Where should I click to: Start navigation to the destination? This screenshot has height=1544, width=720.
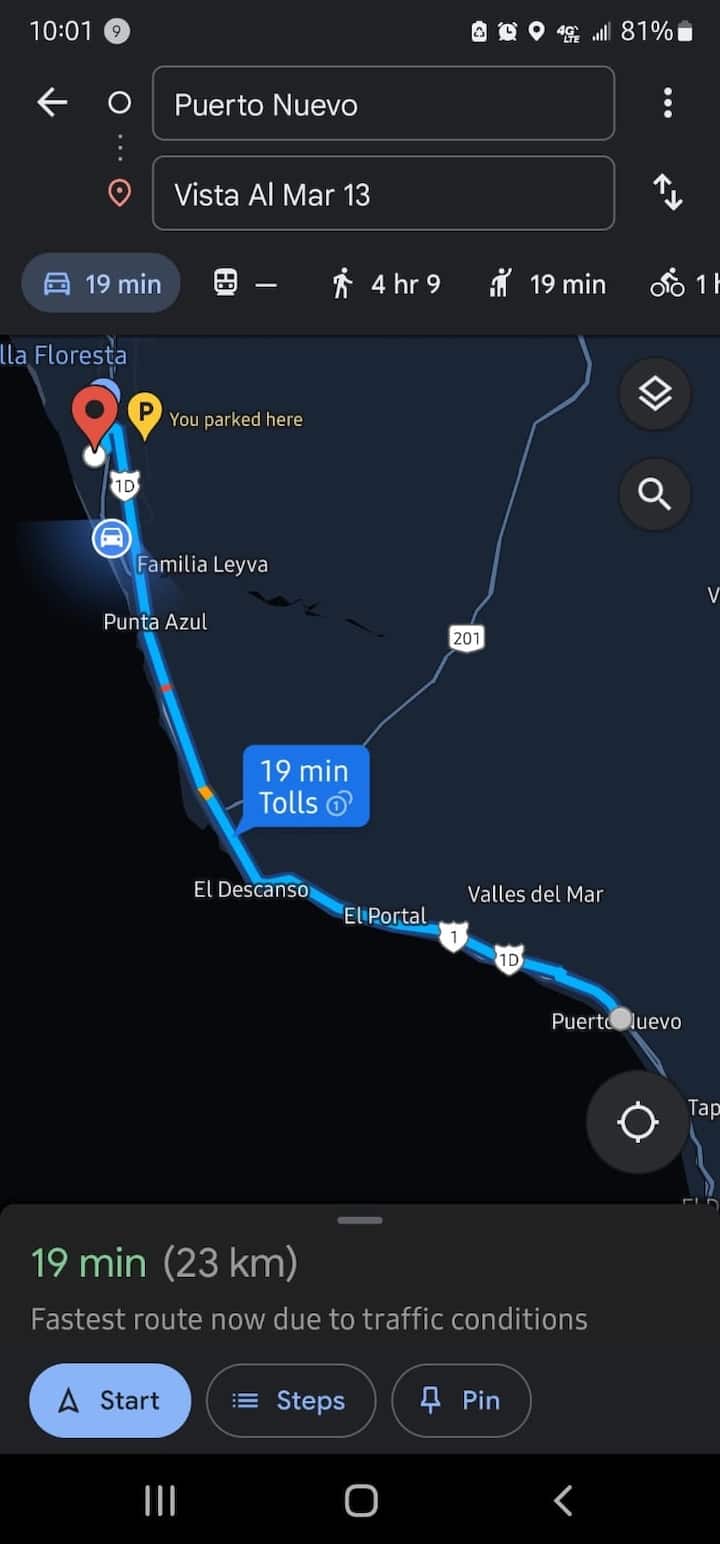tap(110, 1400)
